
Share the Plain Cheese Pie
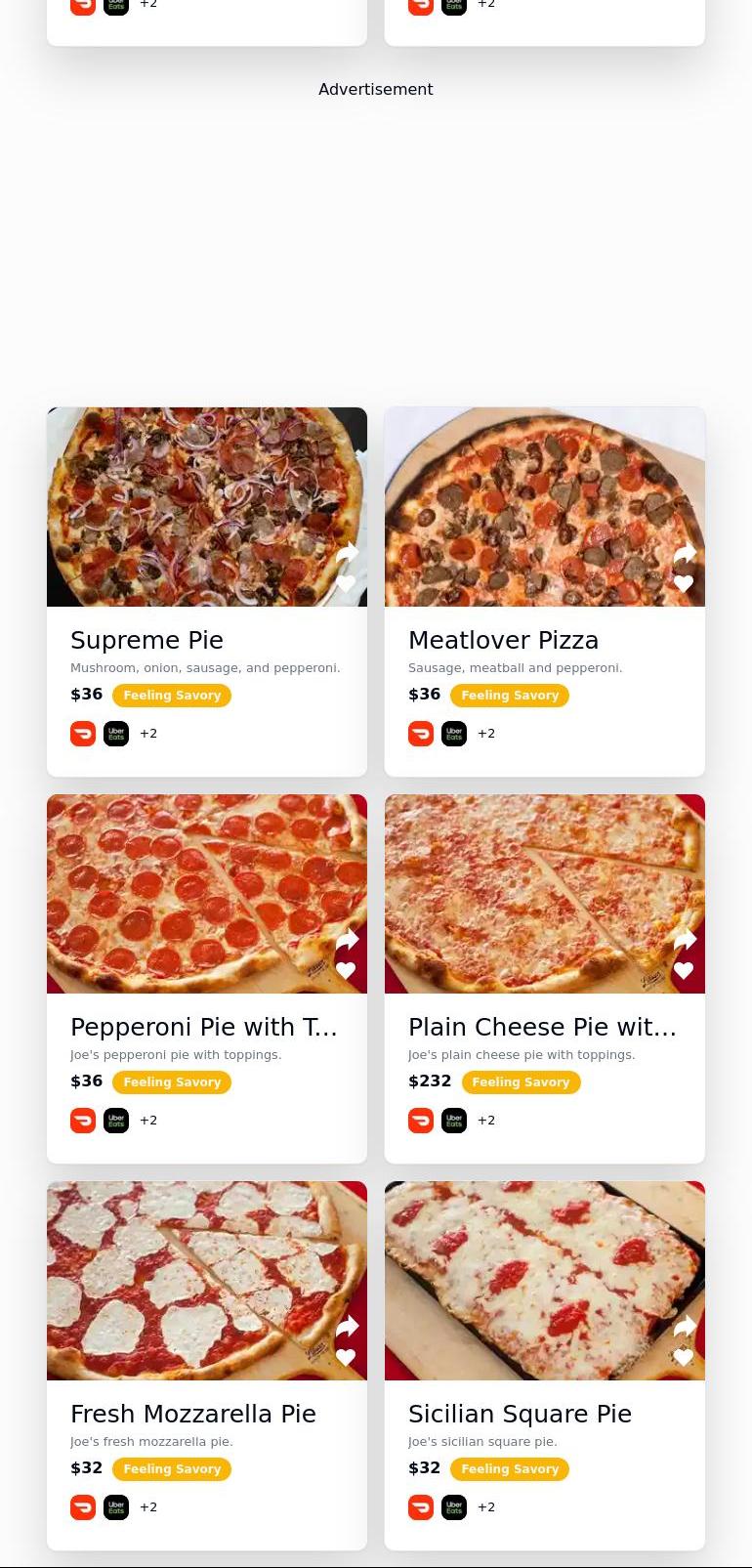(685, 941)
